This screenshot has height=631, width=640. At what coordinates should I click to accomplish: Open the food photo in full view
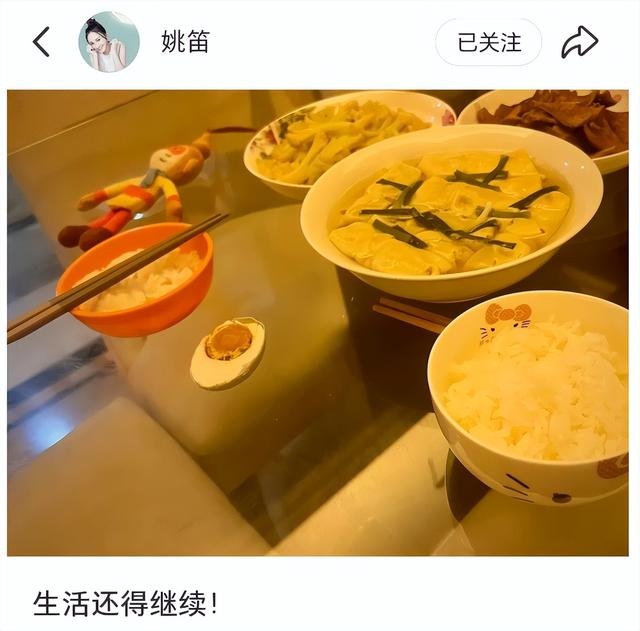pyautogui.click(x=318, y=322)
